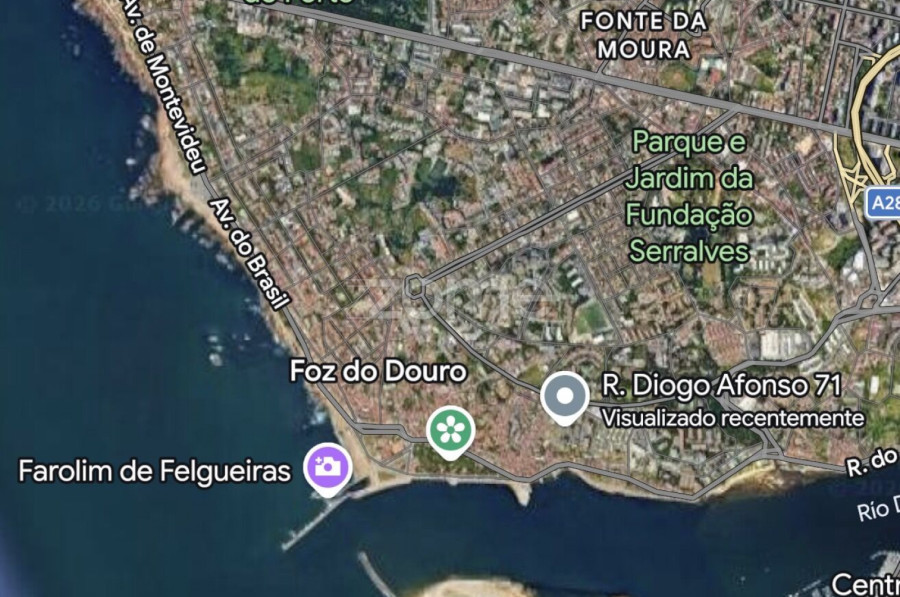
Task: Open the Farolim de Felgueiras photo pin
Action: [x=327, y=466]
